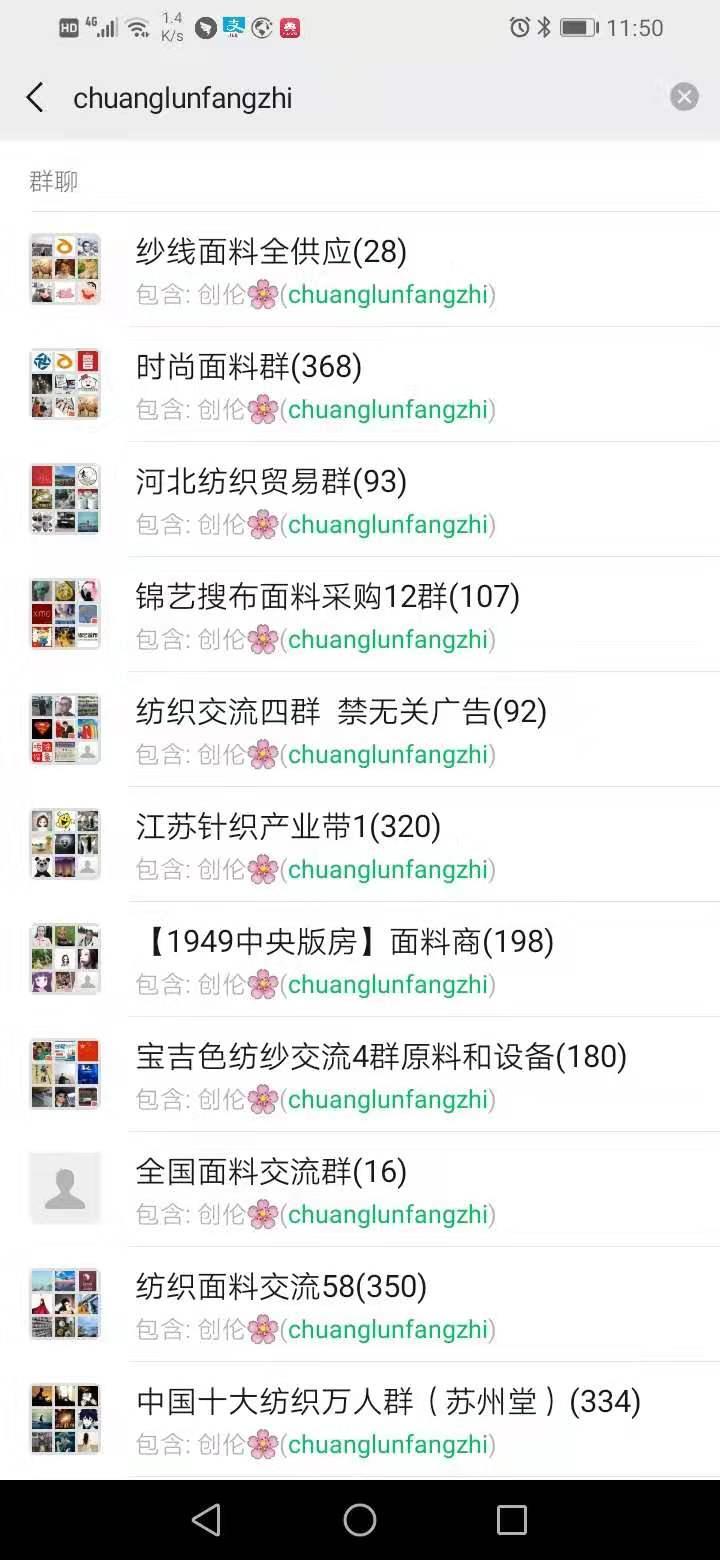This screenshot has width=720, height=1560.
Task: Tap the home circle navigation button
Action: (360, 1519)
